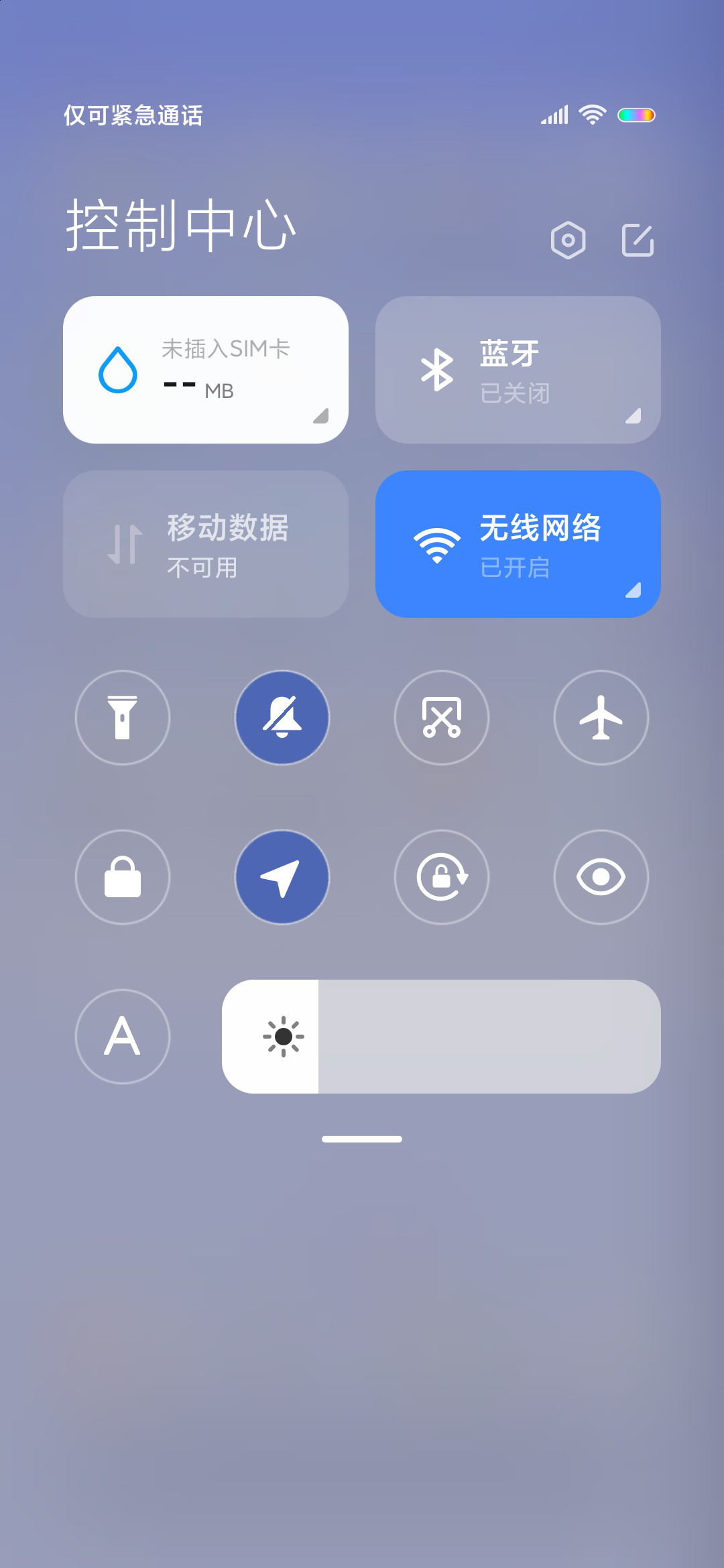Toggle the rotation lock button

(x=442, y=877)
